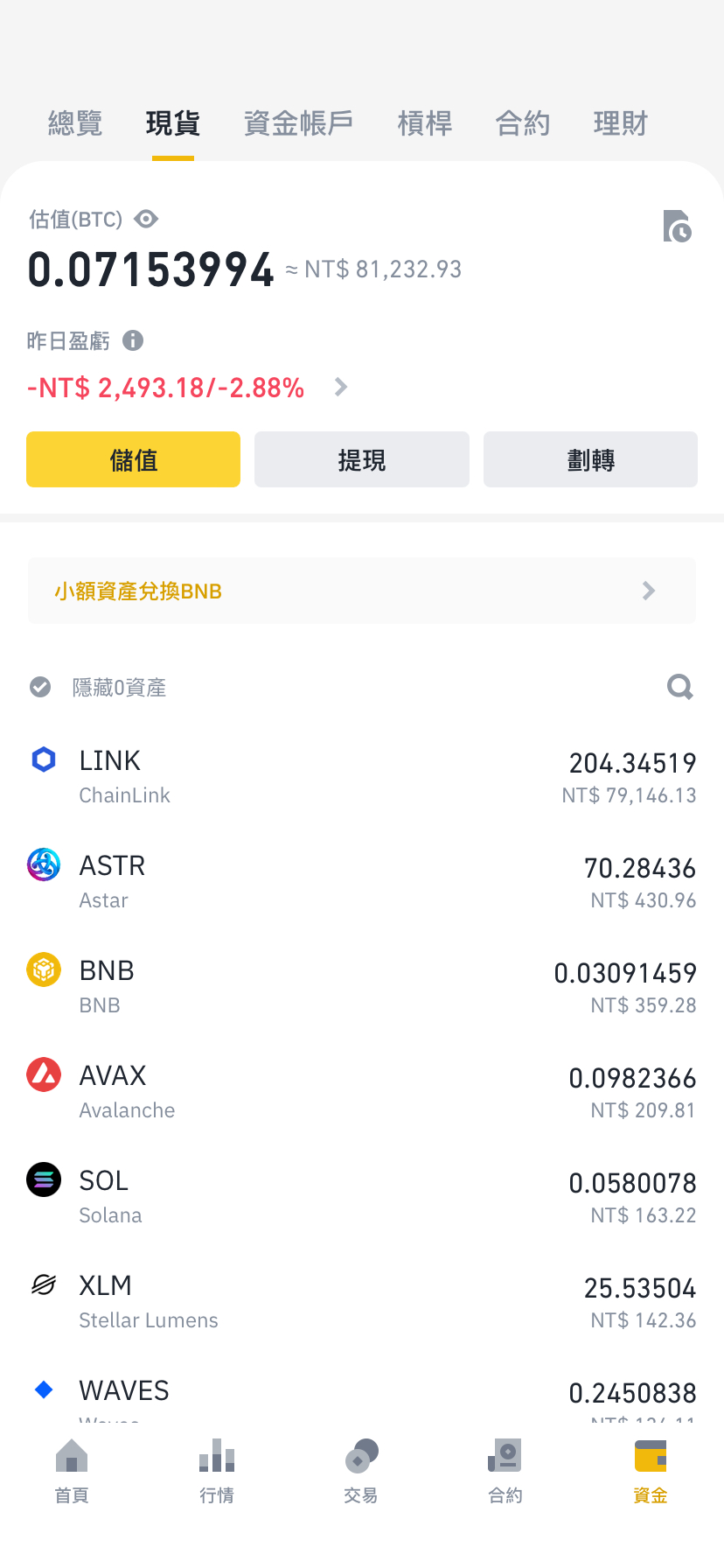The width and height of the screenshot is (724, 1568).
Task: Open the 行情 markets tab
Action: [217, 1472]
